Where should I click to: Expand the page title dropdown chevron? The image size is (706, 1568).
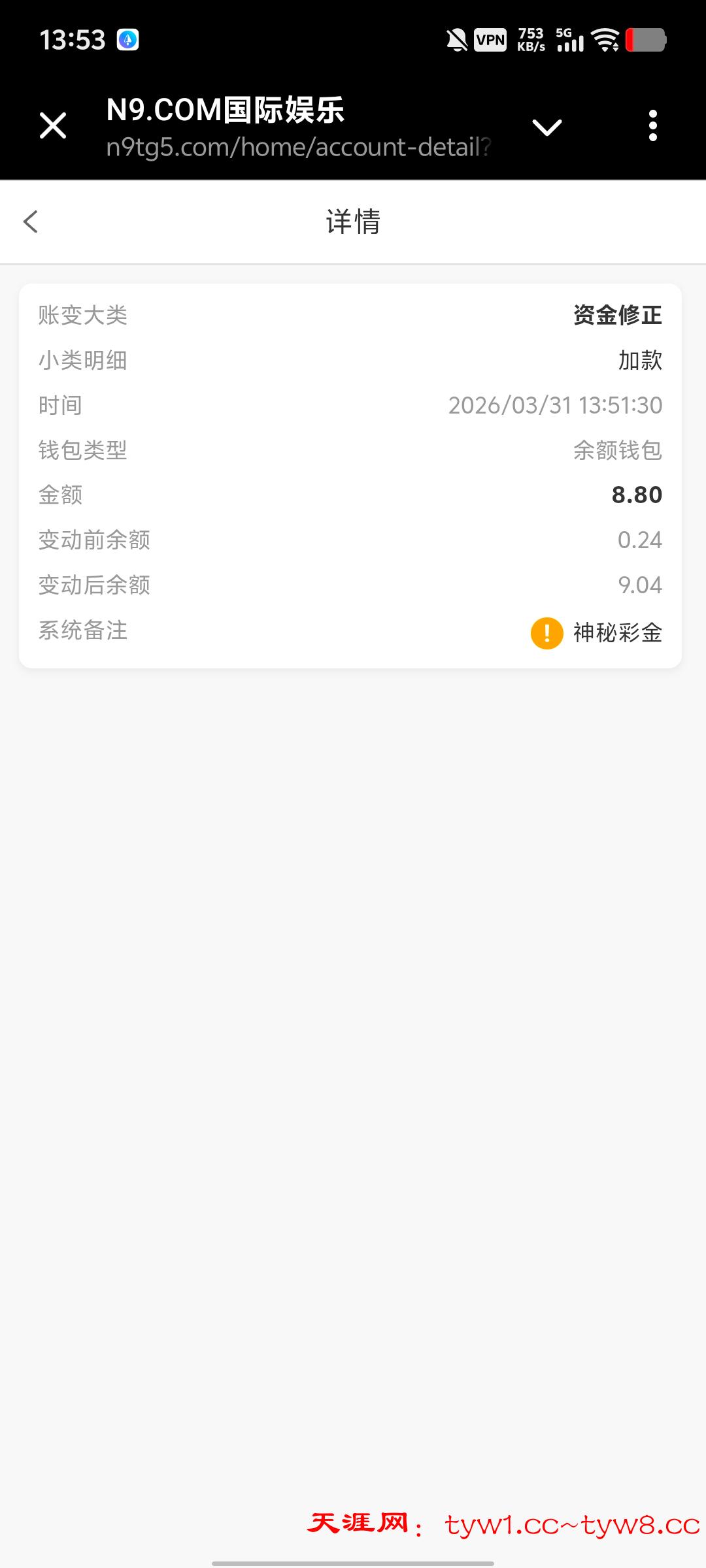coord(547,127)
